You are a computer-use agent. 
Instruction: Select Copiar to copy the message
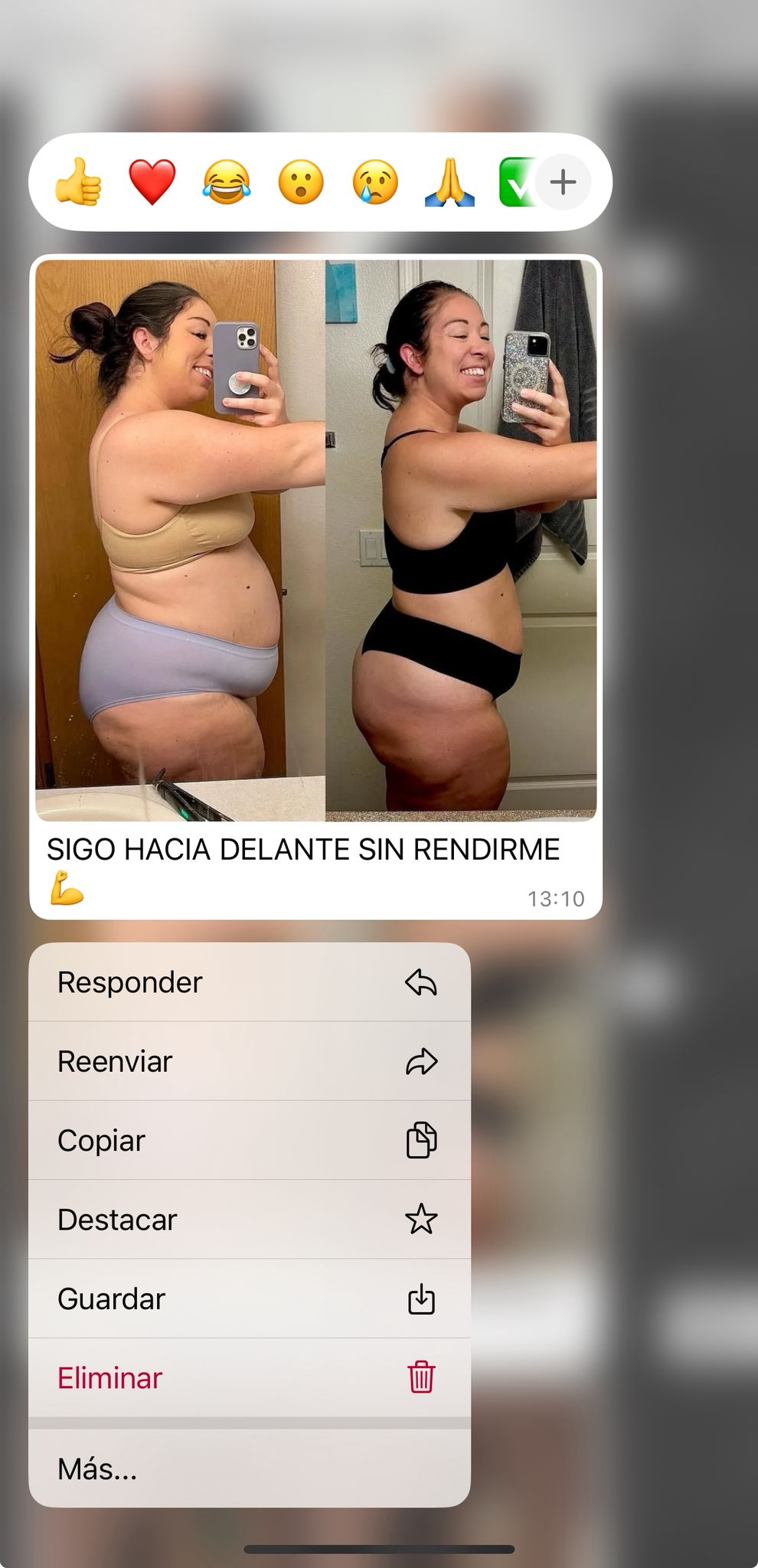click(249, 1140)
